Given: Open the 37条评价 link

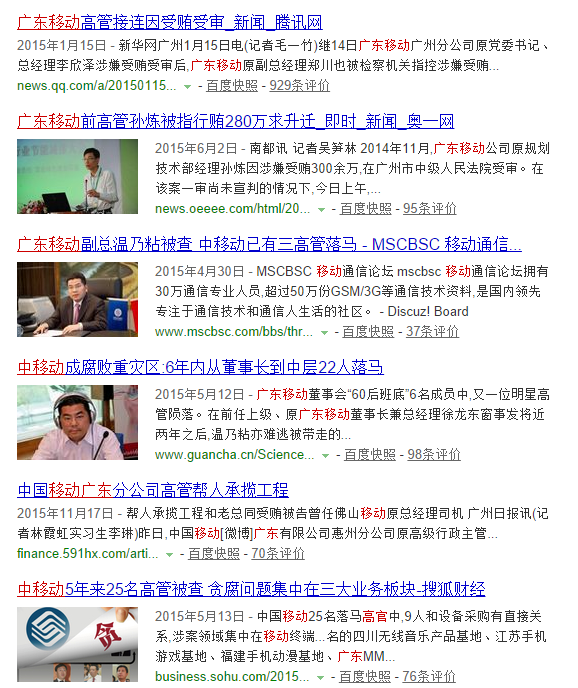Looking at the screenshot, I should (x=432, y=331).
